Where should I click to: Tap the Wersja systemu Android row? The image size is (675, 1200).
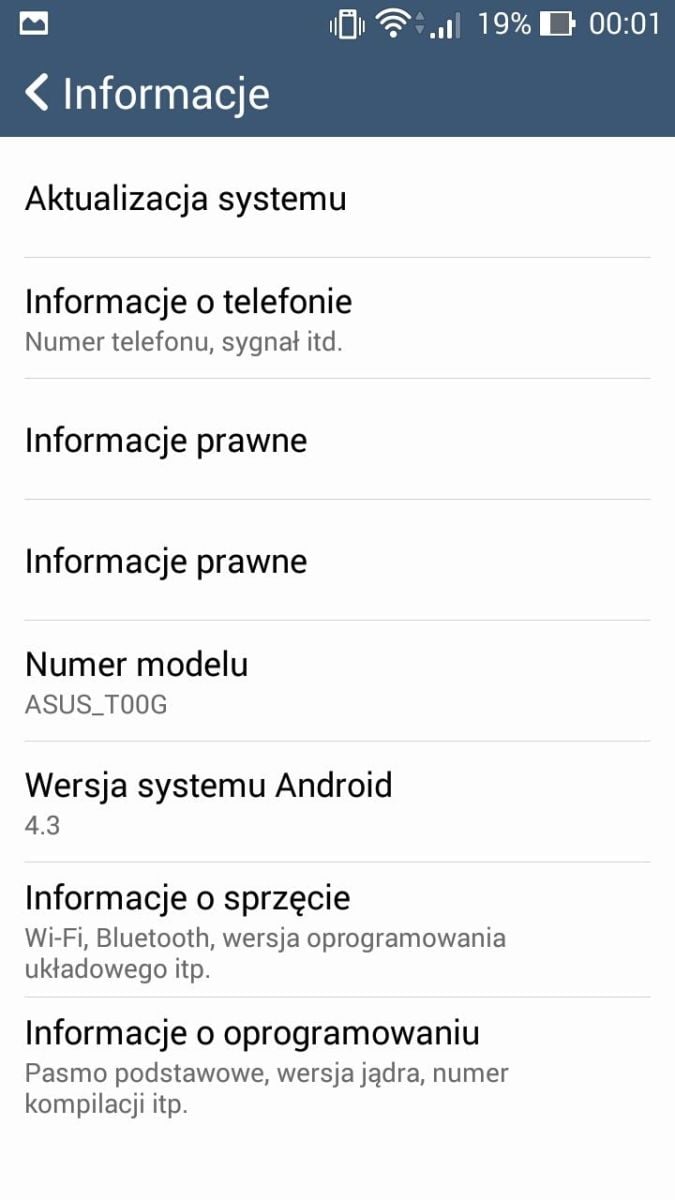point(337,802)
